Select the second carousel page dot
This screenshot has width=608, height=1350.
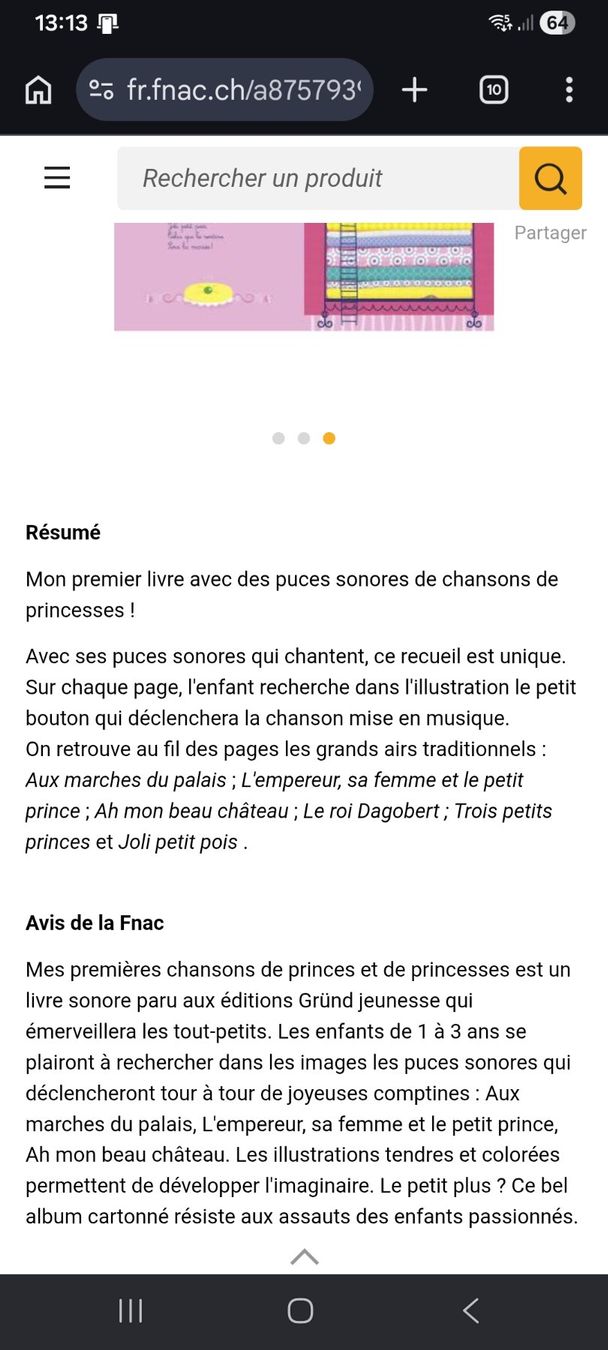point(303,438)
